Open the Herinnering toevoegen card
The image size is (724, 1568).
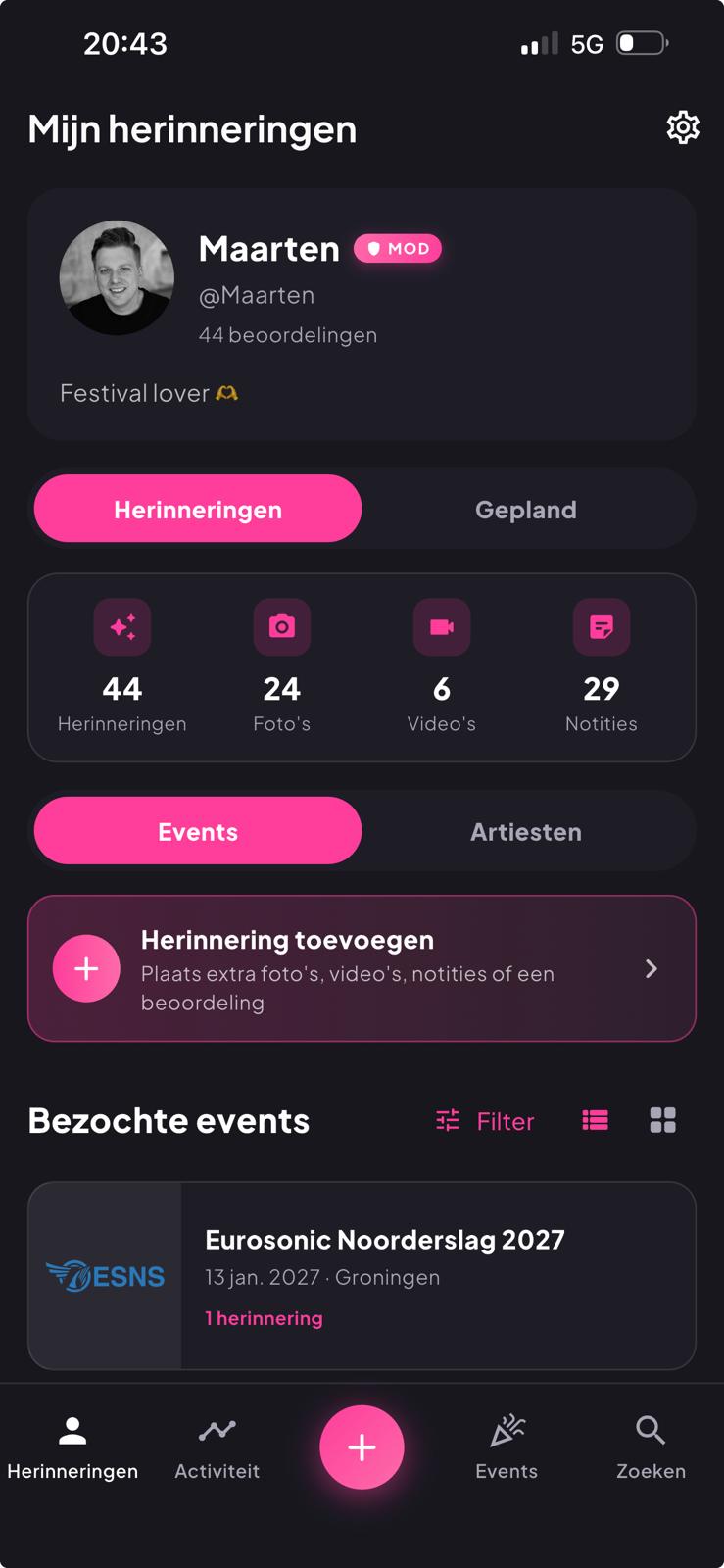tap(362, 968)
